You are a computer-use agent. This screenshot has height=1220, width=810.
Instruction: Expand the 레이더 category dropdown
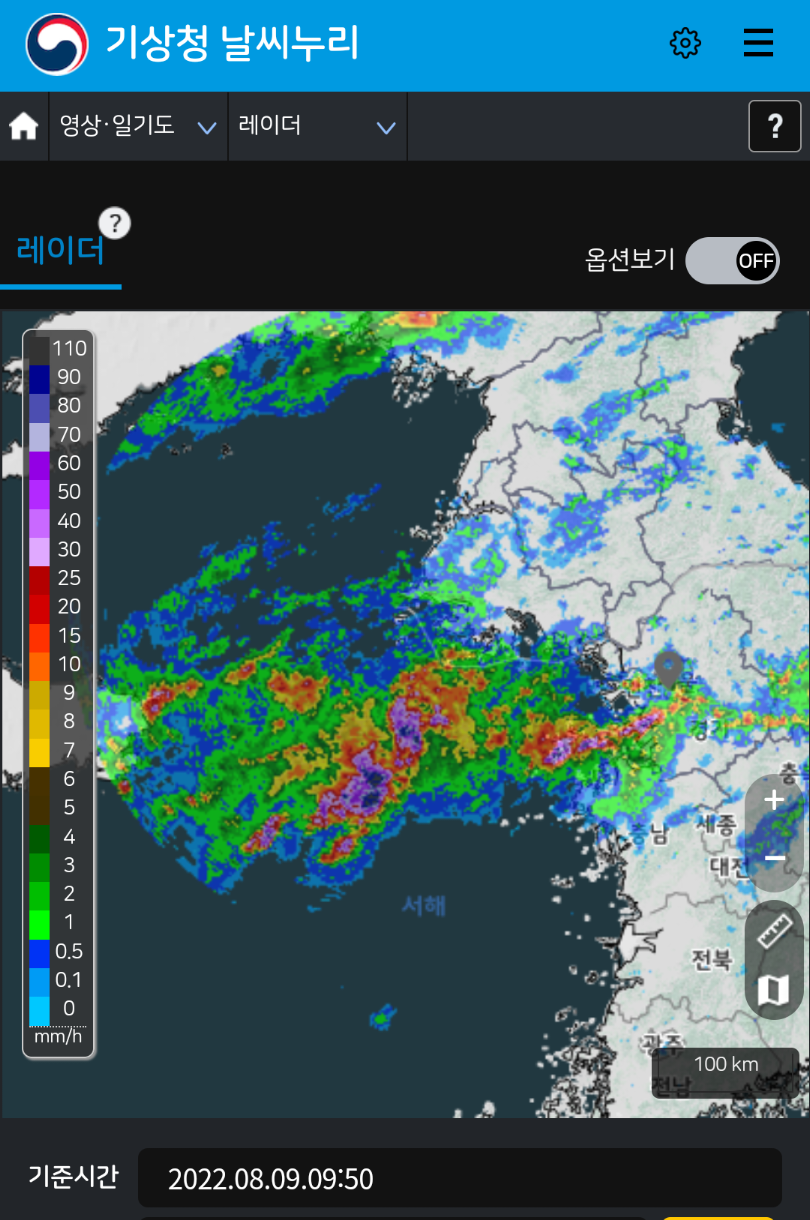(317, 126)
